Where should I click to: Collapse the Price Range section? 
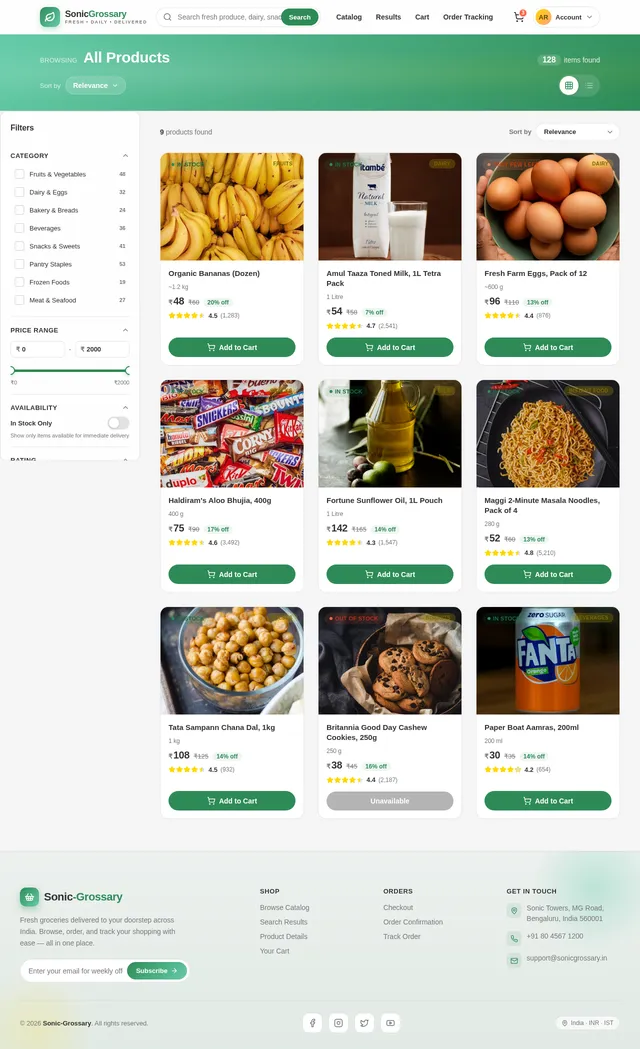(x=125, y=330)
